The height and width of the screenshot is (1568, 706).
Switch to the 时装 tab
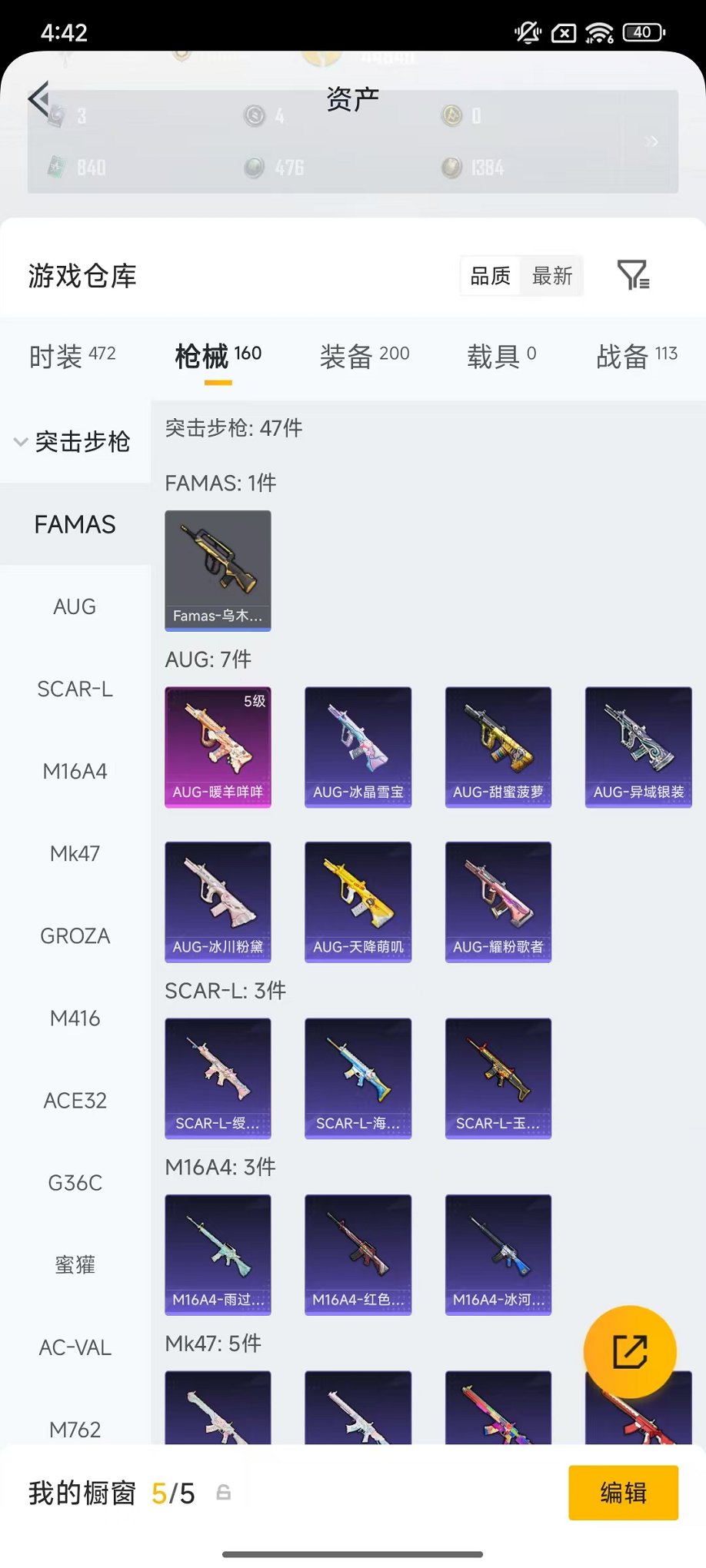(x=72, y=356)
